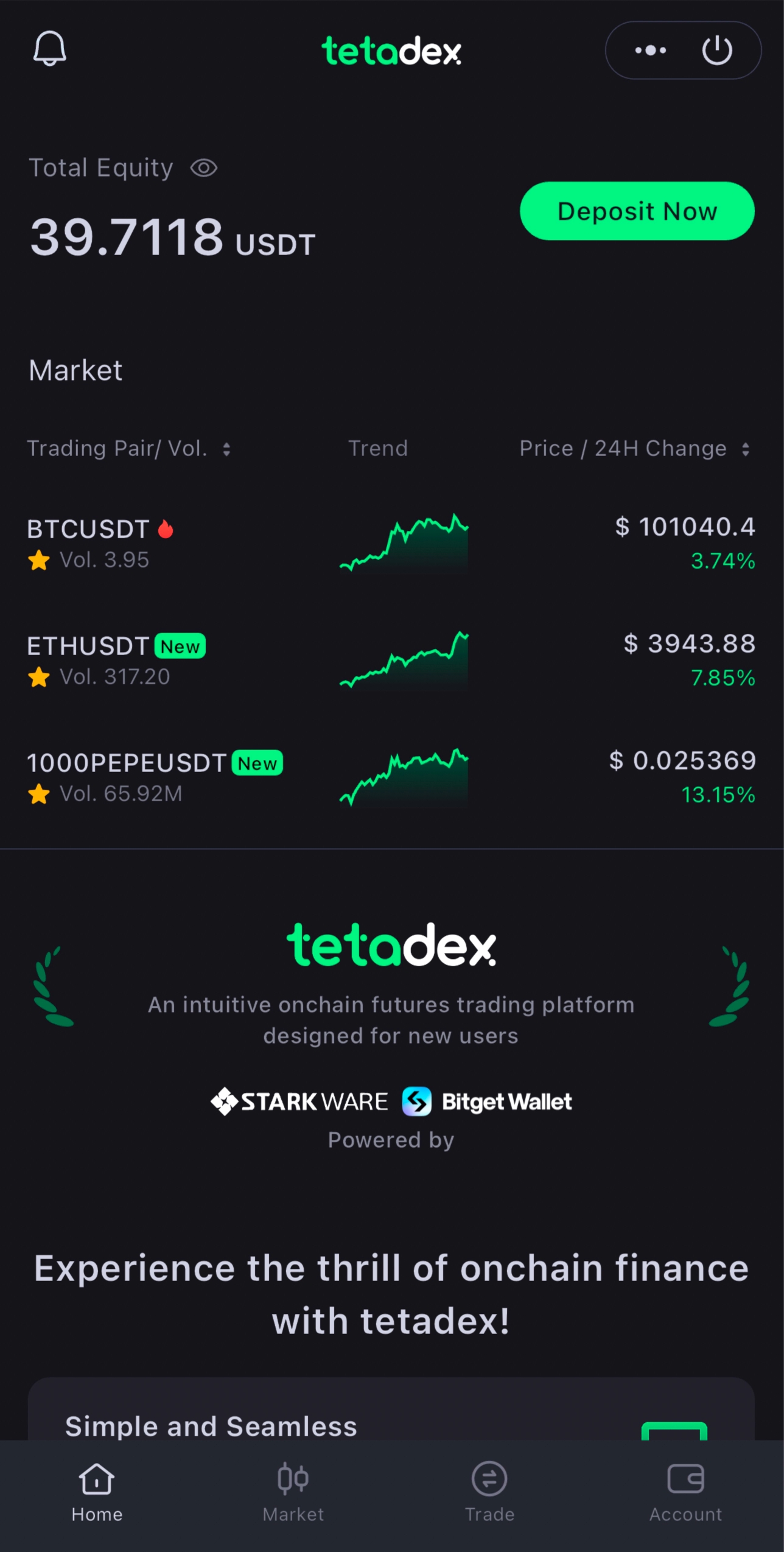Image resolution: width=784 pixels, height=1552 pixels.
Task: Hide the Total Equity balance
Action: 204,168
